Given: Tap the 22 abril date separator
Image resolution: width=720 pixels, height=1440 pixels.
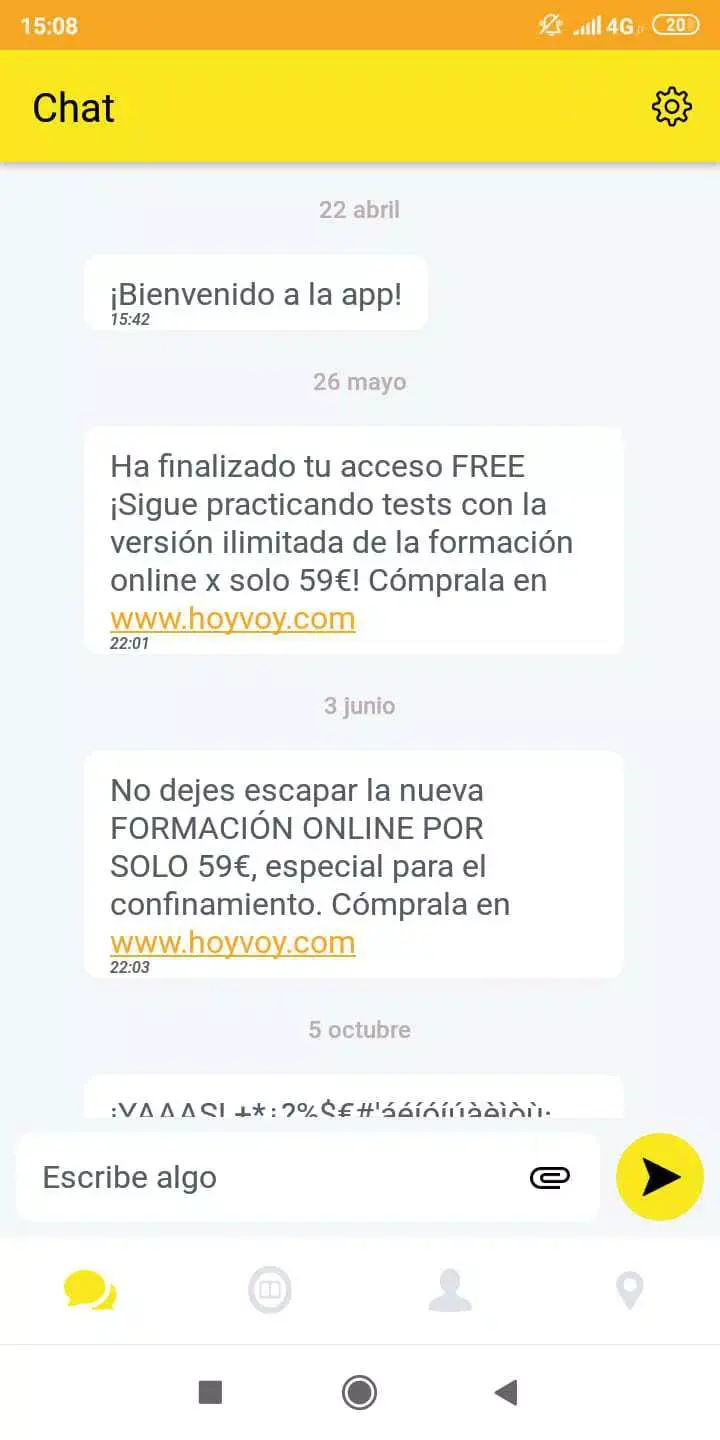Looking at the screenshot, I should 360,210.
